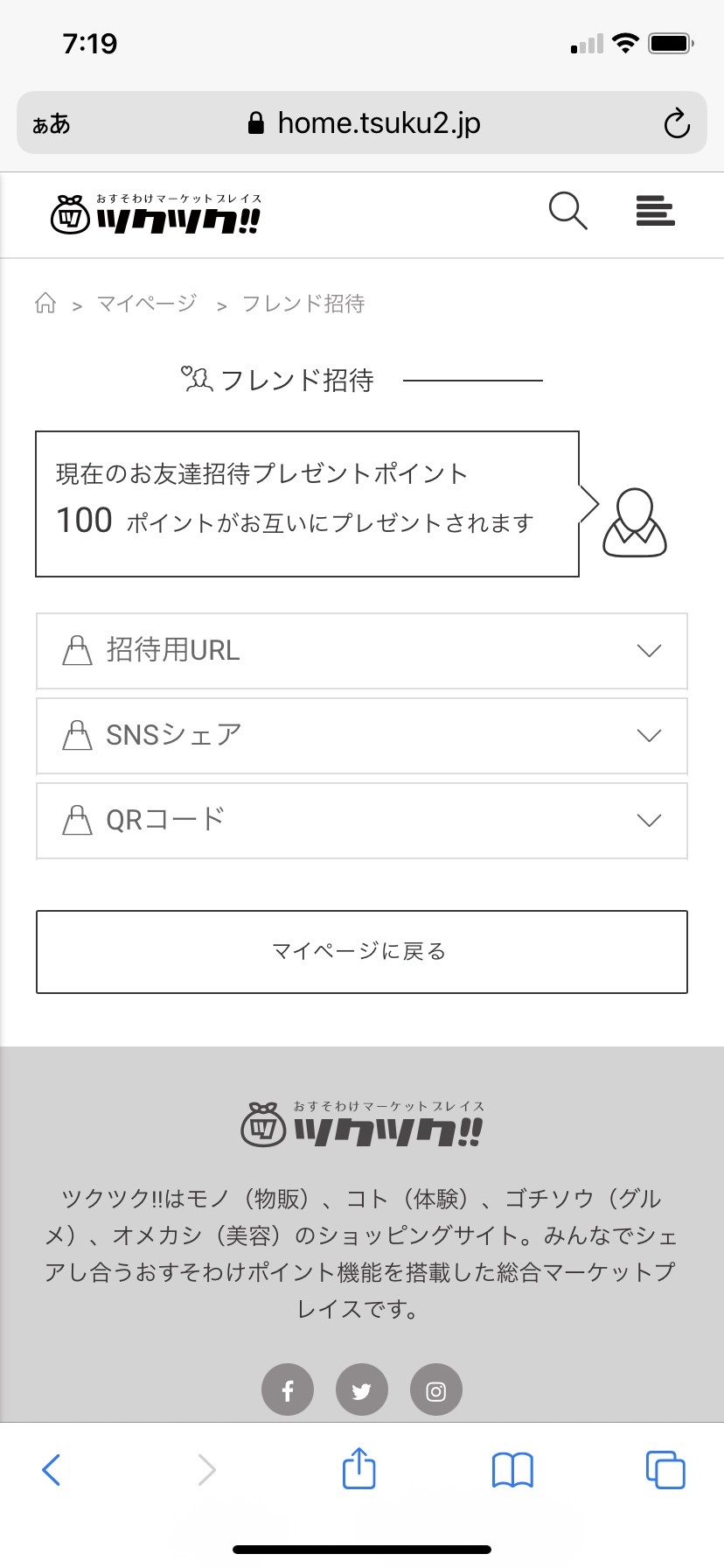Open マイページ breadcrumb link

(x=147, y=304)
